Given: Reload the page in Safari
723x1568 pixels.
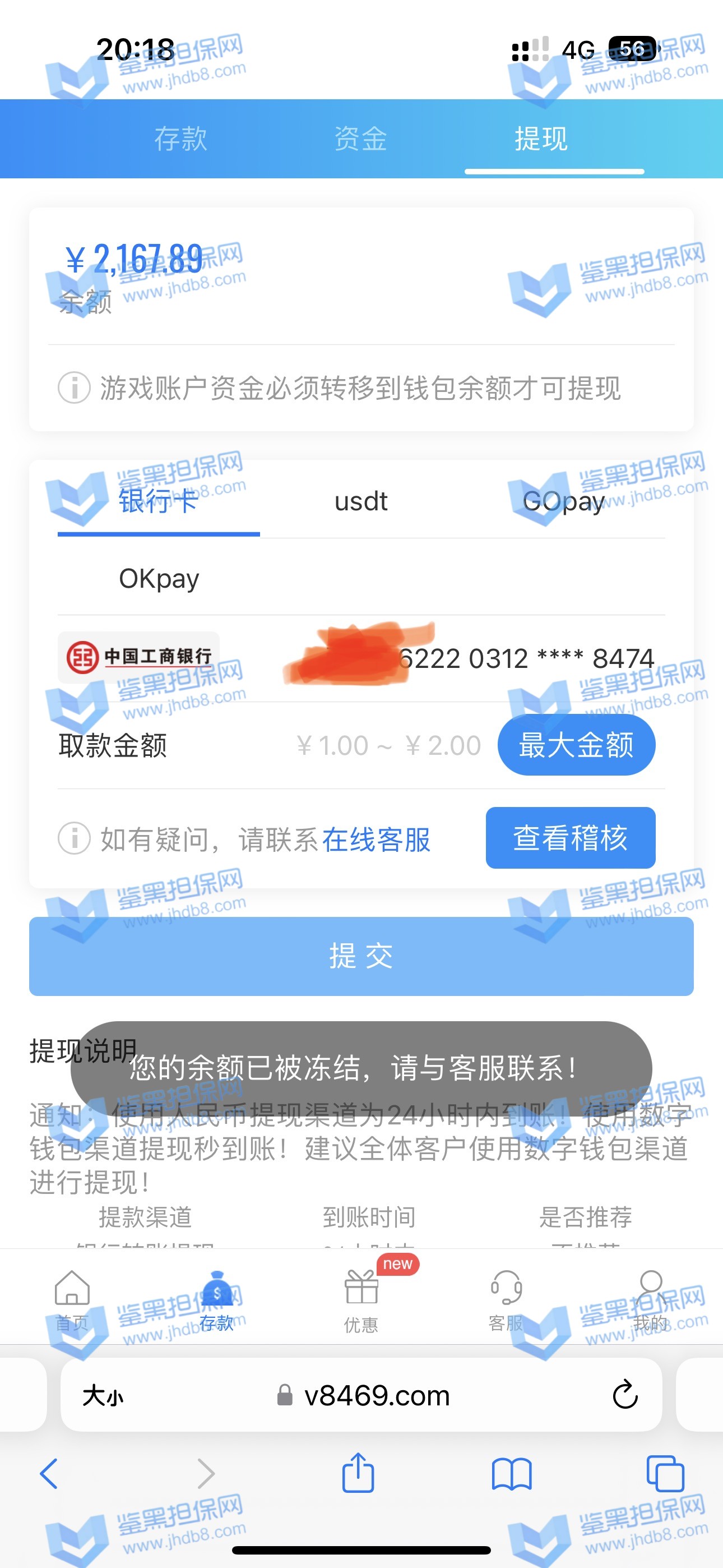Looking at the screenshot, I should tap(624, 1395).
